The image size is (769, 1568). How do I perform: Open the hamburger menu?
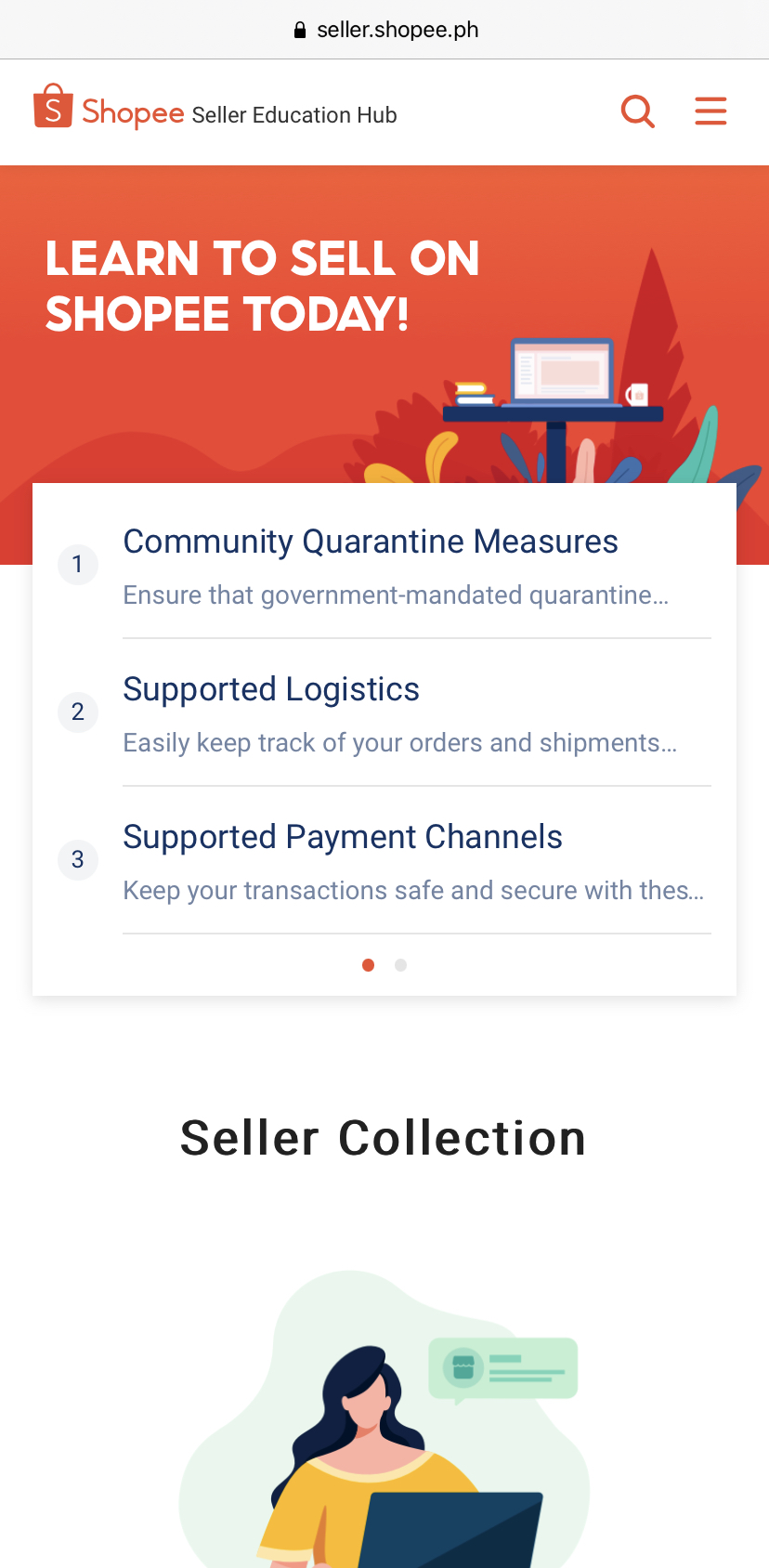click(x=710, y=111)
